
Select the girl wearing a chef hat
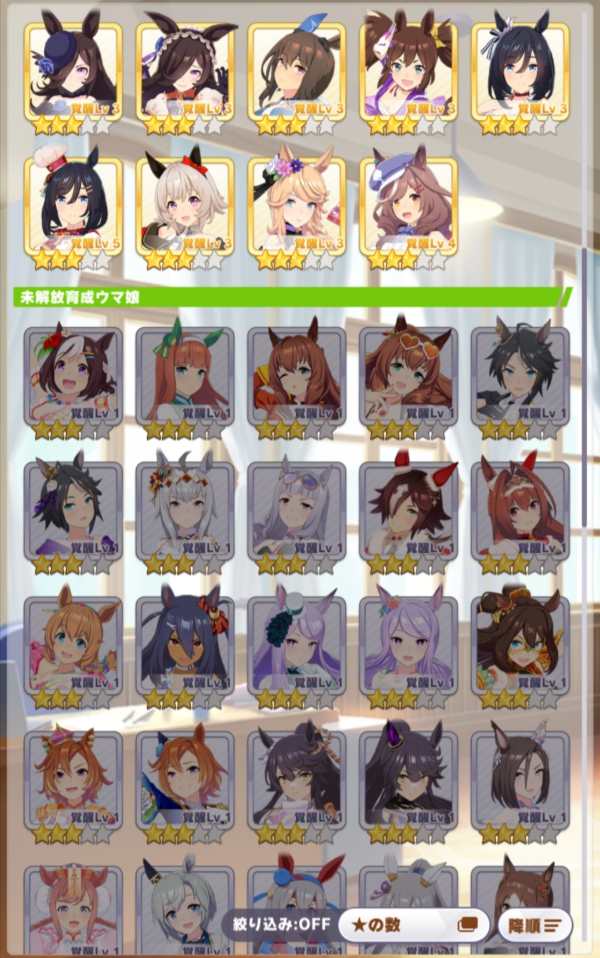pos(73,205)
